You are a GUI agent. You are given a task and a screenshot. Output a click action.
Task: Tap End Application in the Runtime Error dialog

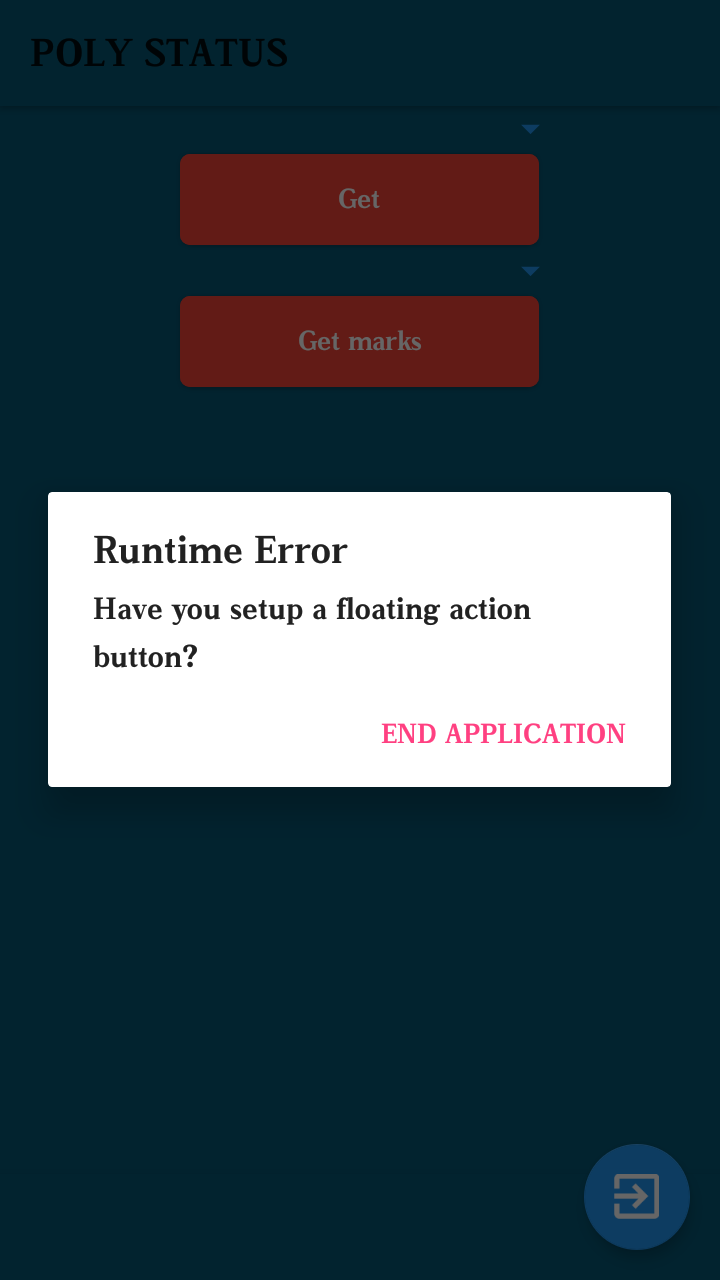tap(503, 734)
